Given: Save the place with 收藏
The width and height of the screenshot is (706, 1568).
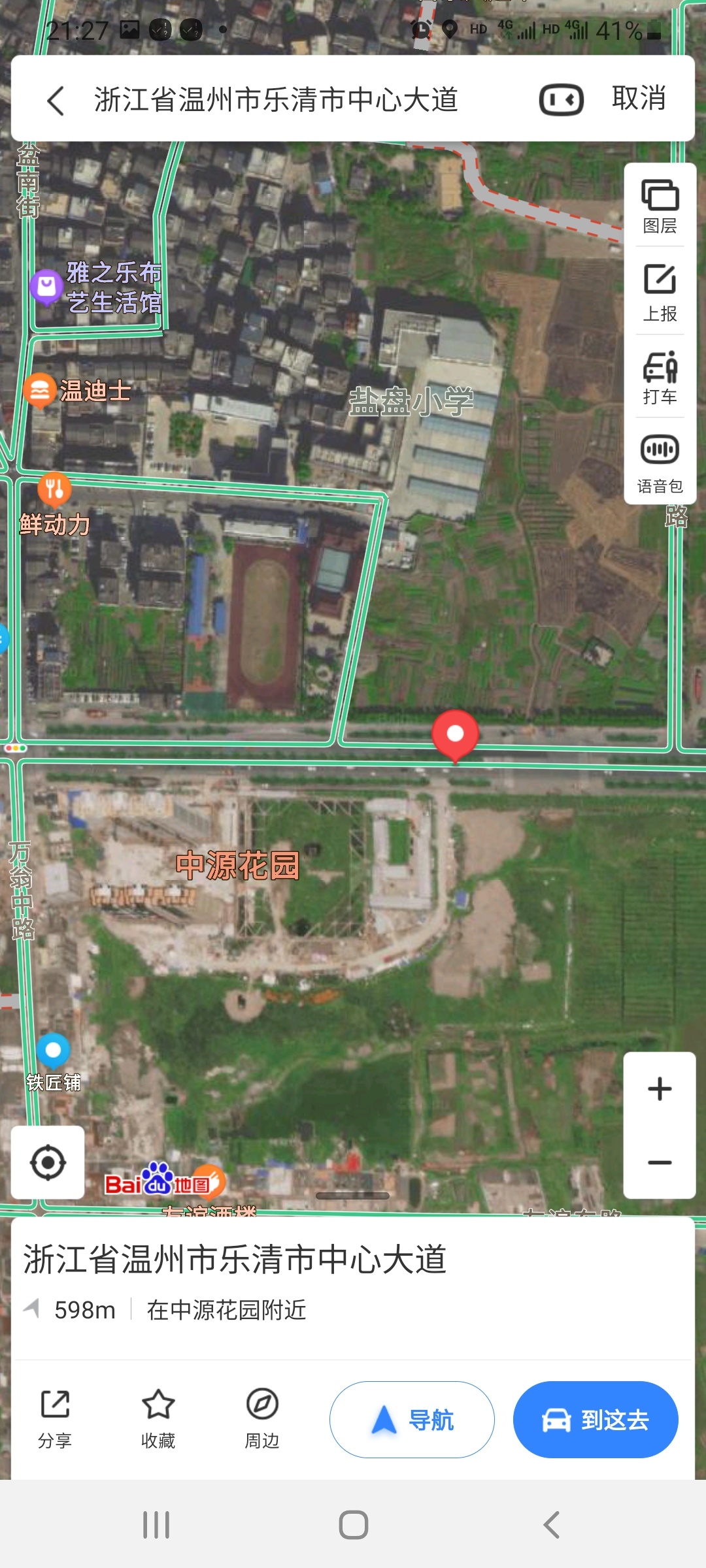Looking at the screenshot, I should pos(158,1417).
